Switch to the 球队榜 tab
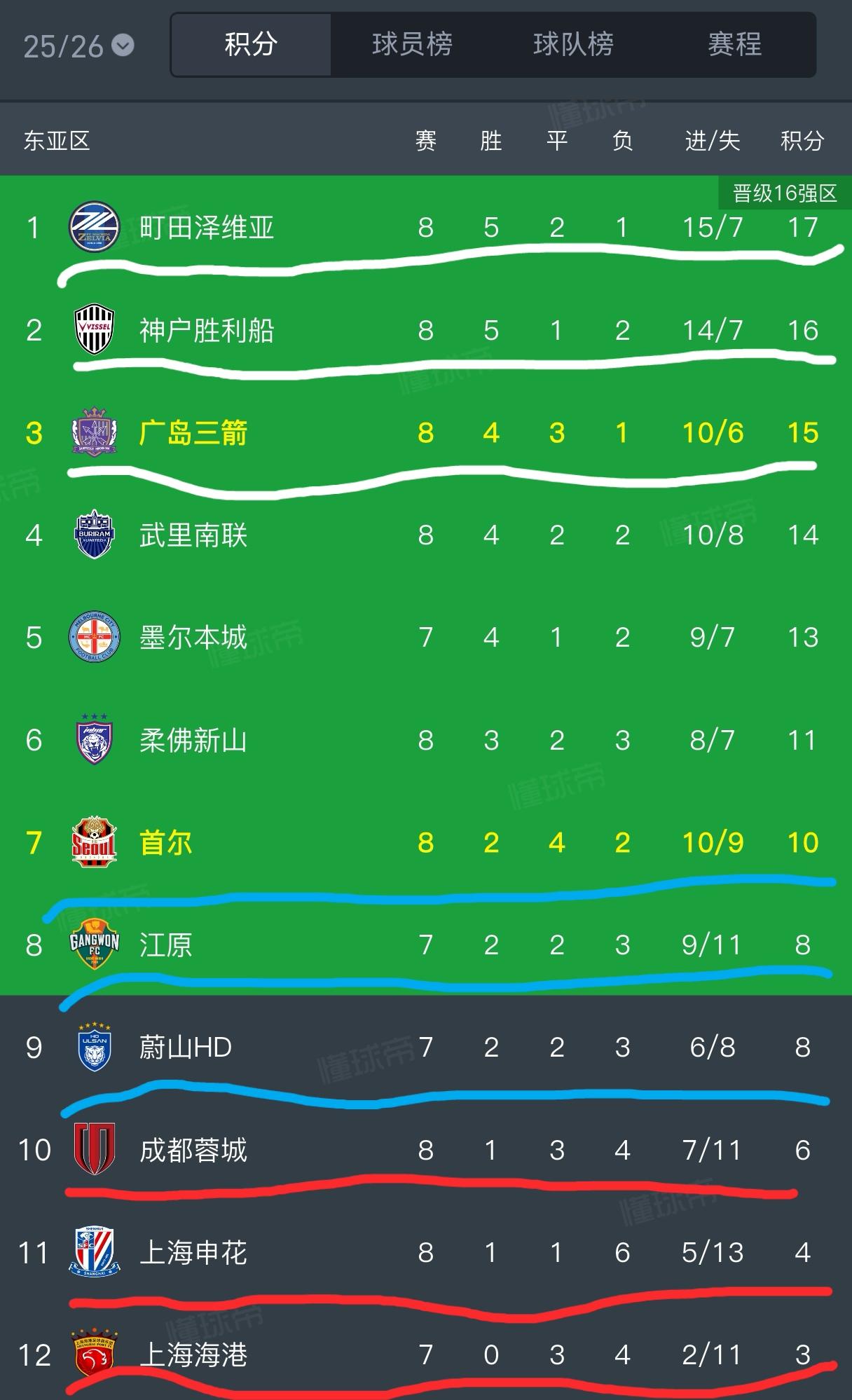 (x=573, y=44)
